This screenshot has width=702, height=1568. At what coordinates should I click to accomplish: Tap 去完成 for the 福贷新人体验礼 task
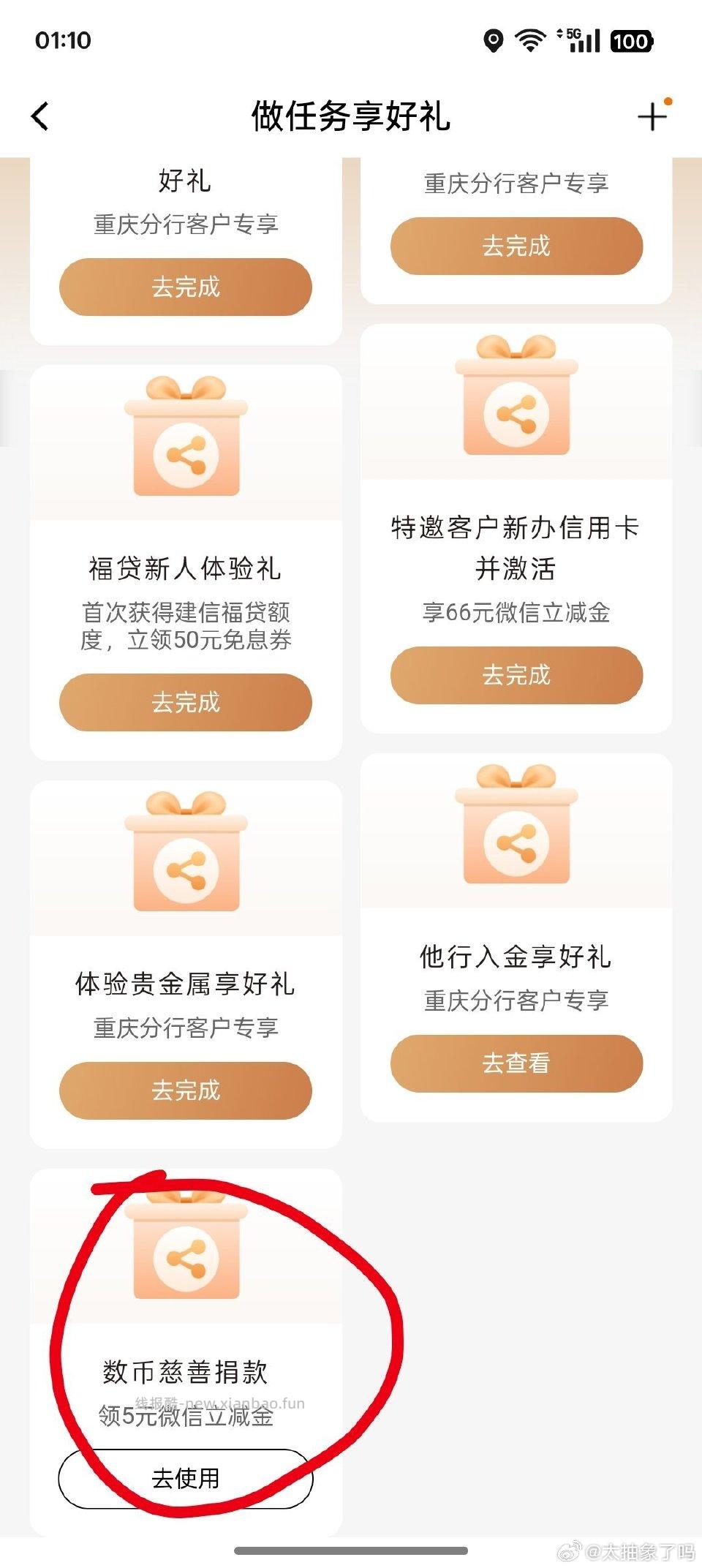[186, 702]
